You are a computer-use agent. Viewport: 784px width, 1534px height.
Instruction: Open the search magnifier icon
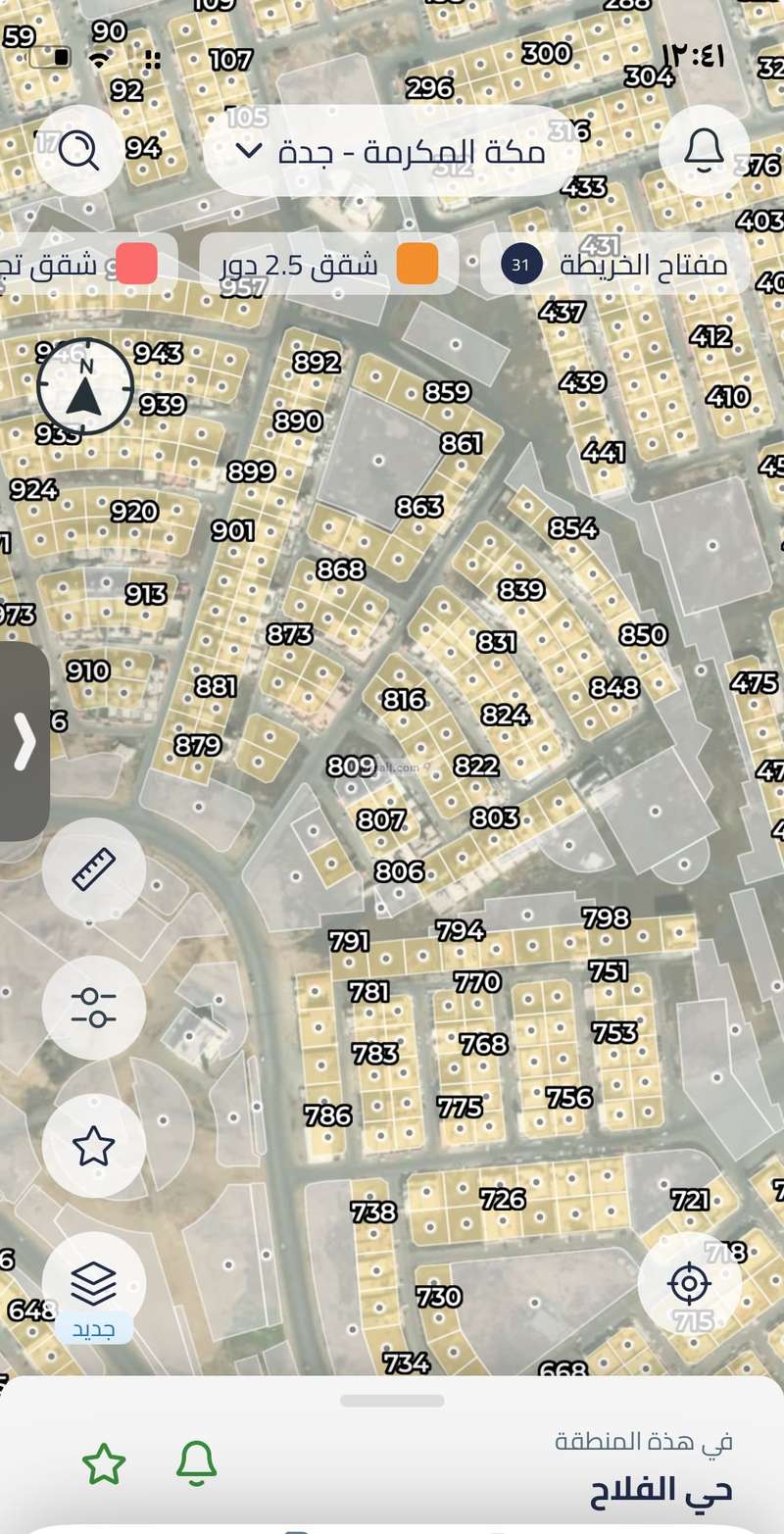coord(78,150)
